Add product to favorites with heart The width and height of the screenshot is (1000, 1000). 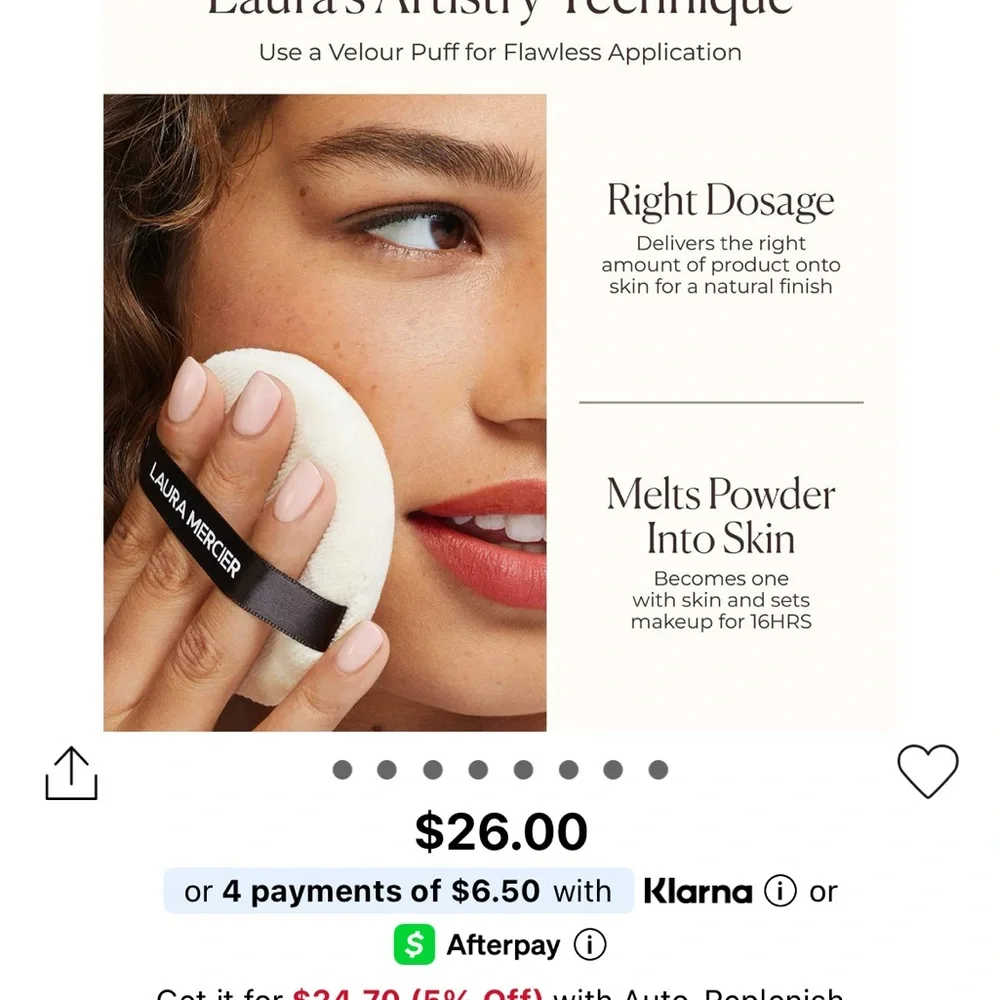[927, 771]
